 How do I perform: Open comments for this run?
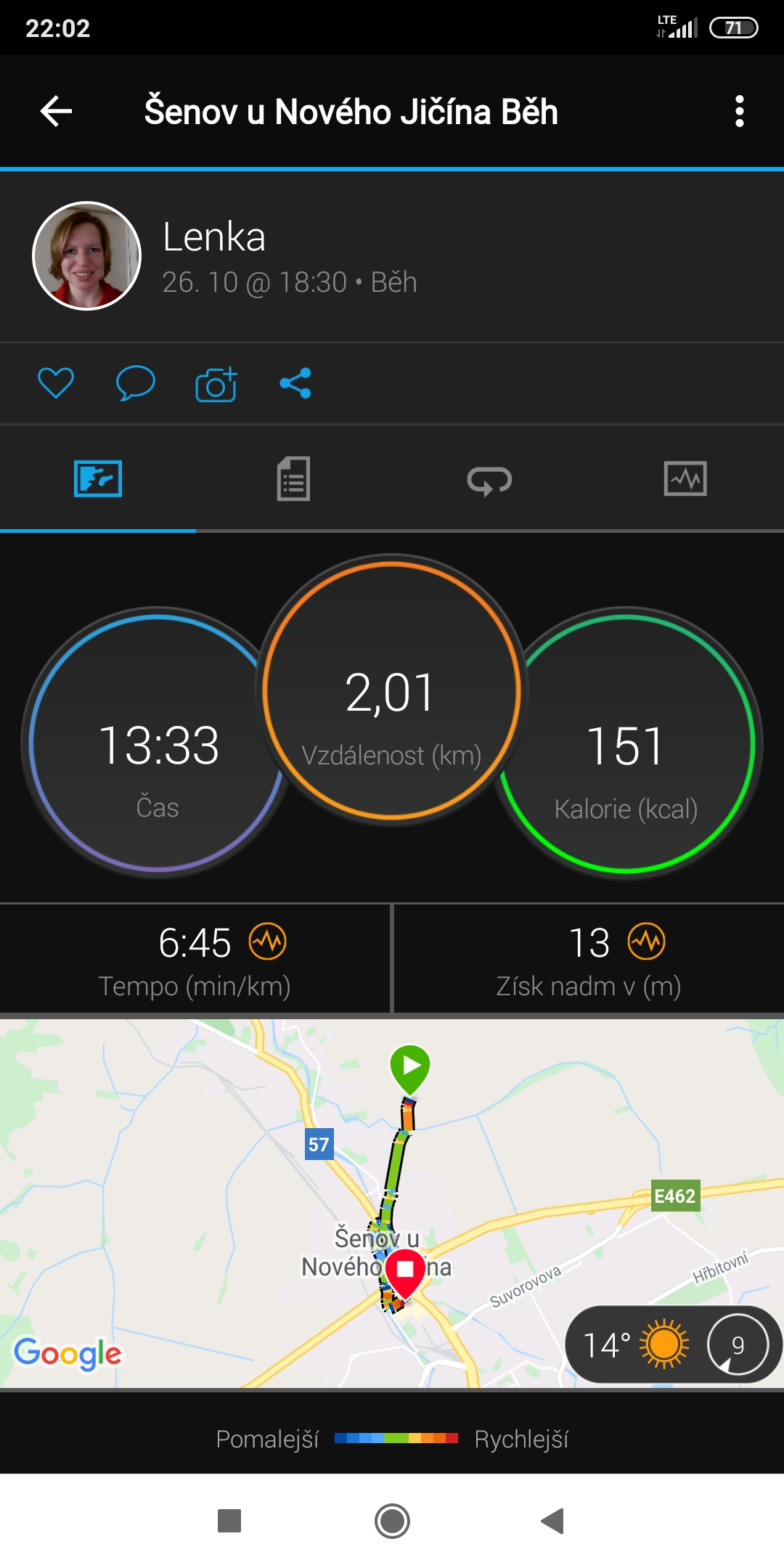pyautogui.click(x=136, y=383)
